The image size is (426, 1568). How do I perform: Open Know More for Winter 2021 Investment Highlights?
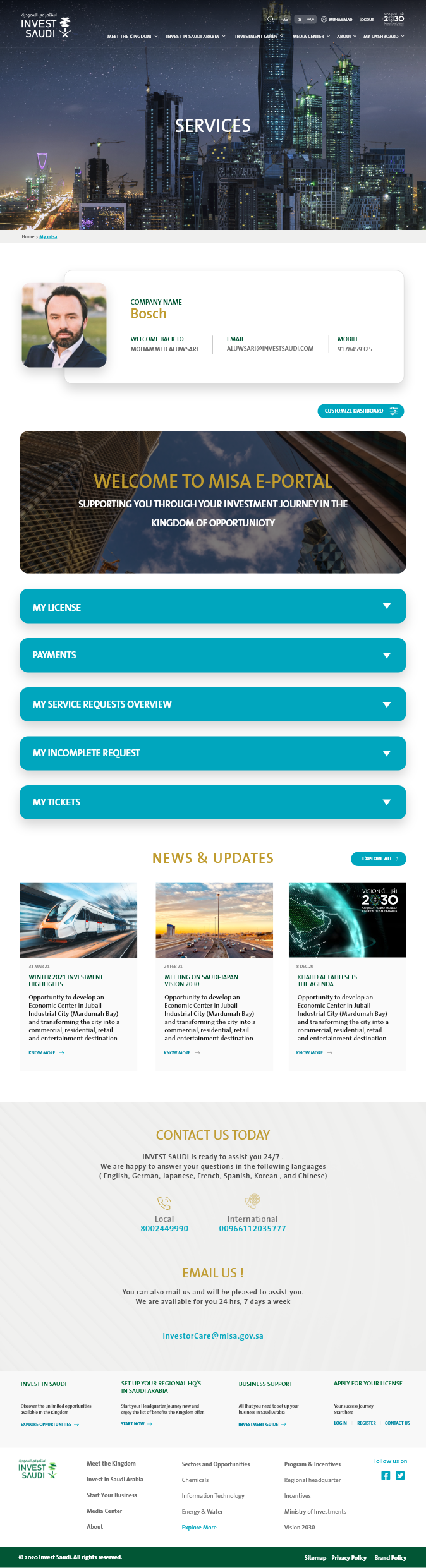pos(46,1052)
